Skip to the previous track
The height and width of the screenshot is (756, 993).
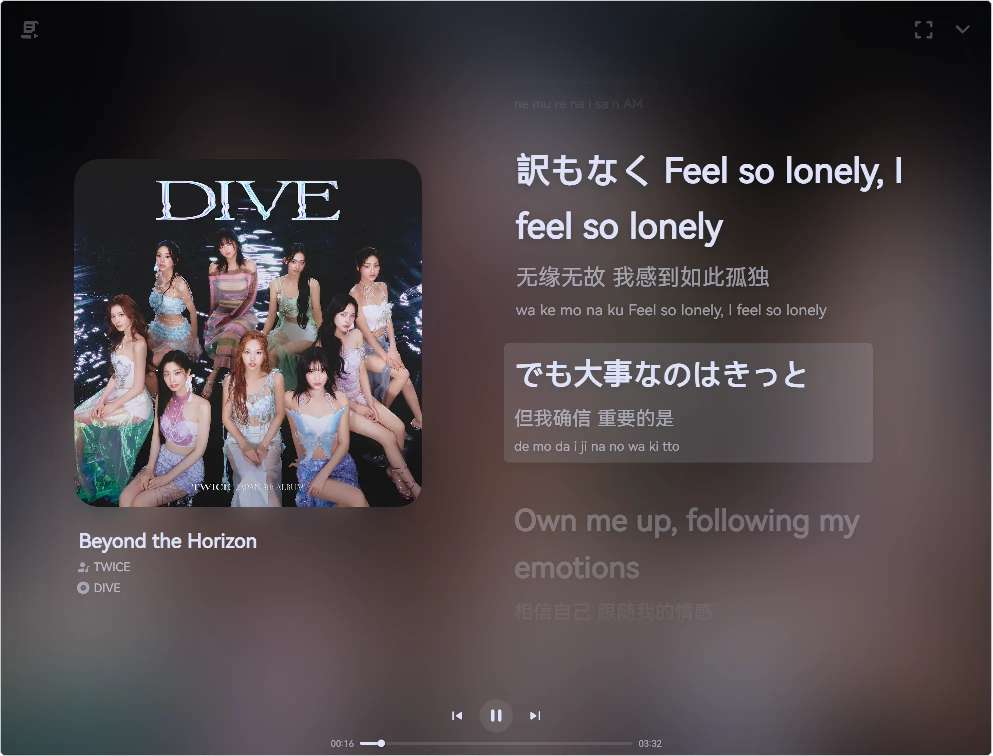(457, 715)
